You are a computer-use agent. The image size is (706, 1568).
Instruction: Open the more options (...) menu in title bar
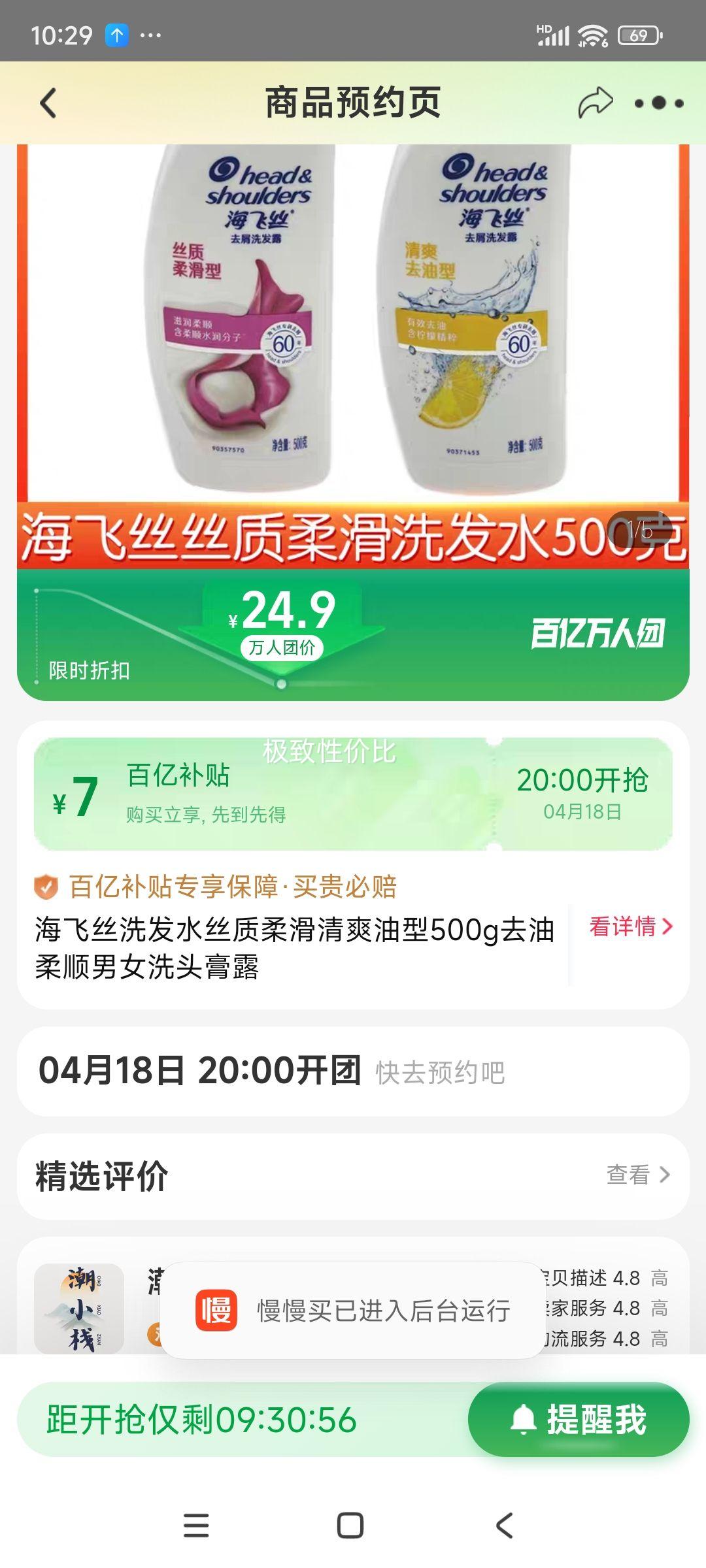click(x=660, y=101)
